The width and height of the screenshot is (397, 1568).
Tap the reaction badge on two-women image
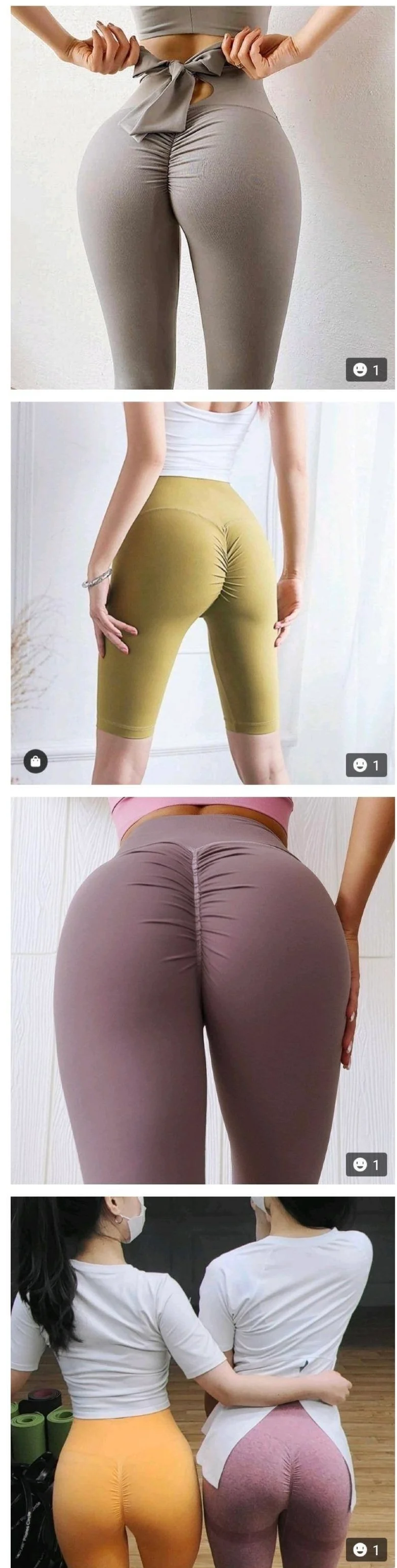[x=366, y=1549]
